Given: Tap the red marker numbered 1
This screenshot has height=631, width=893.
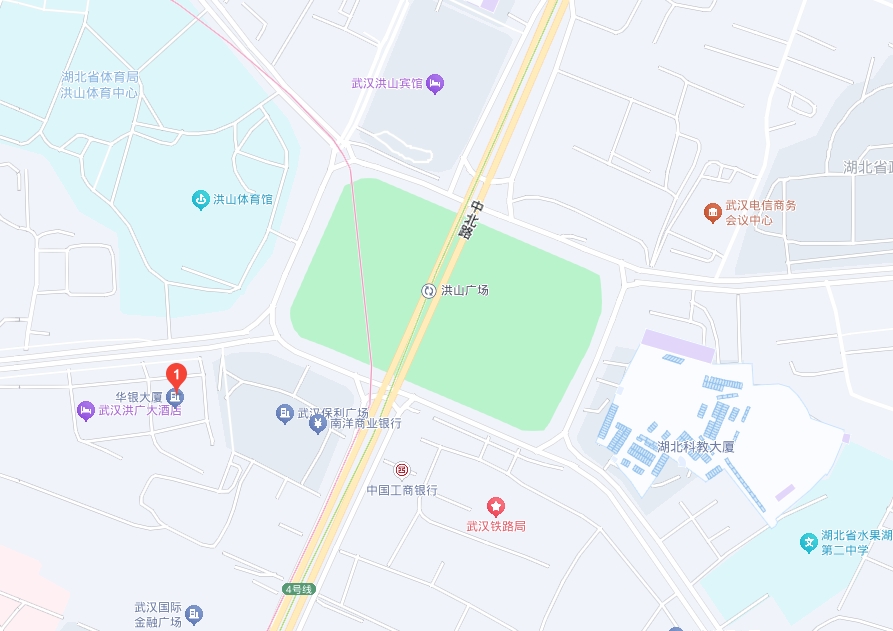Looking at the screenshot, I should click(x=176, y=376).
